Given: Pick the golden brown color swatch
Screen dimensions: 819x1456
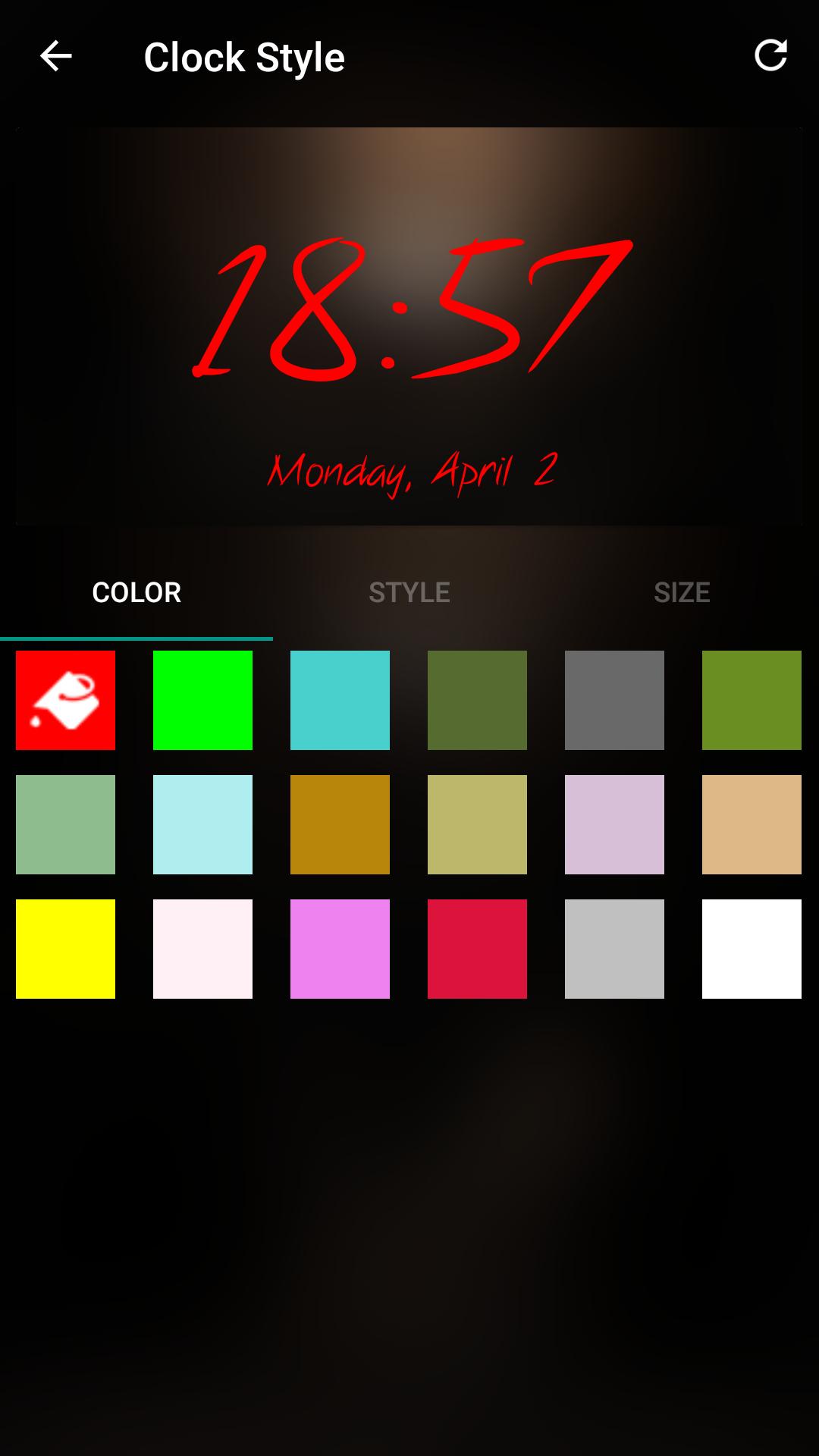Looking at the screenshot, I should click(340, 824).
